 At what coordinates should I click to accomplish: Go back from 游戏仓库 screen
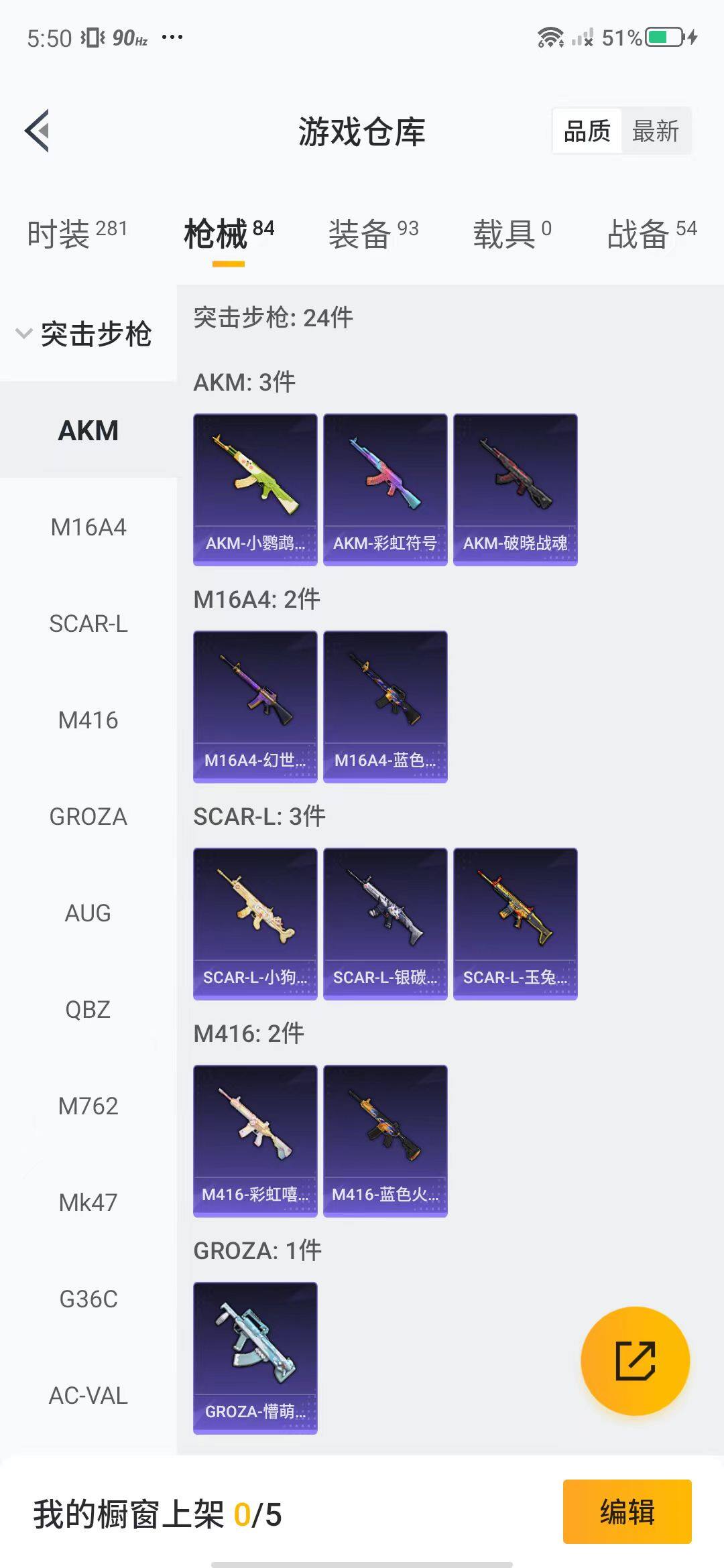pos(38,131)
